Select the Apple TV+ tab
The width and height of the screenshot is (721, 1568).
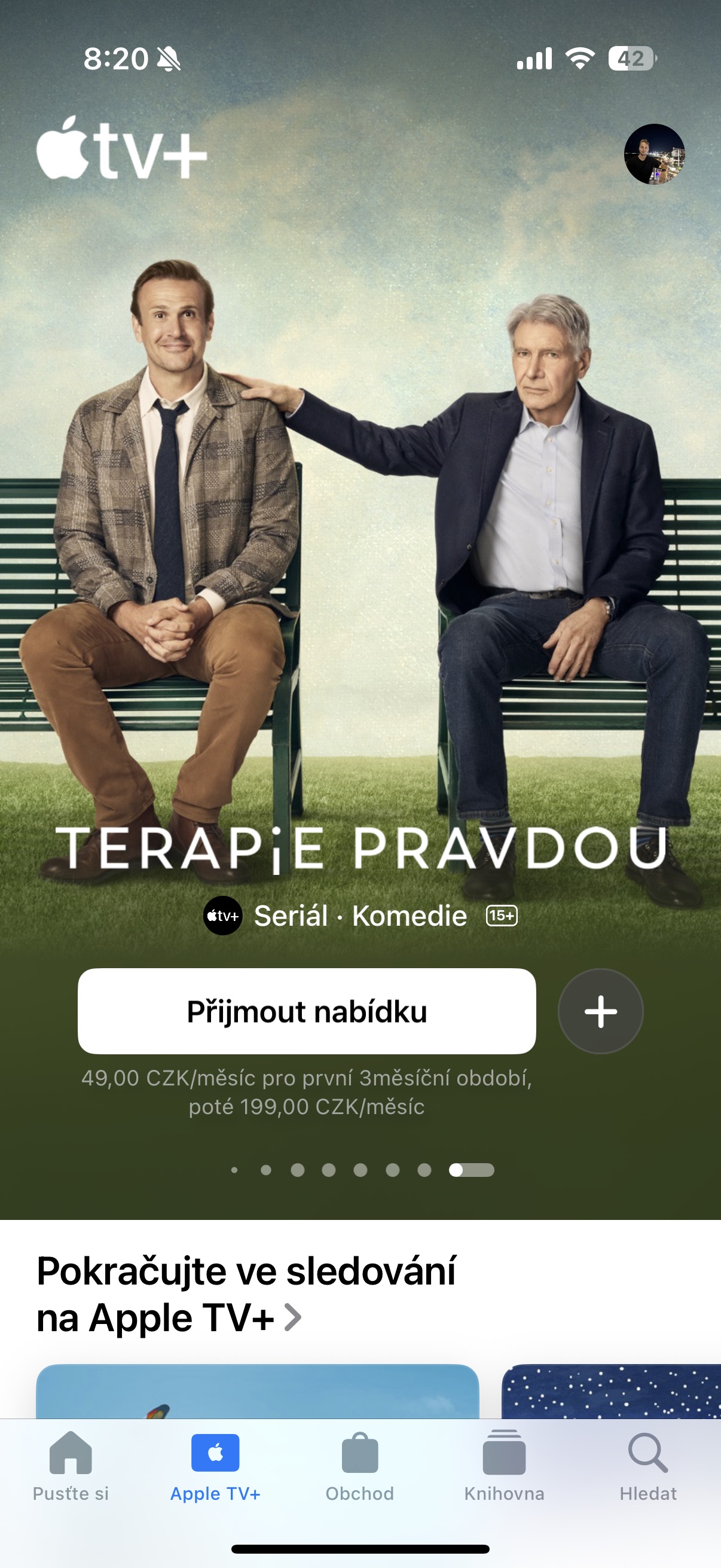click(215, 1466)
